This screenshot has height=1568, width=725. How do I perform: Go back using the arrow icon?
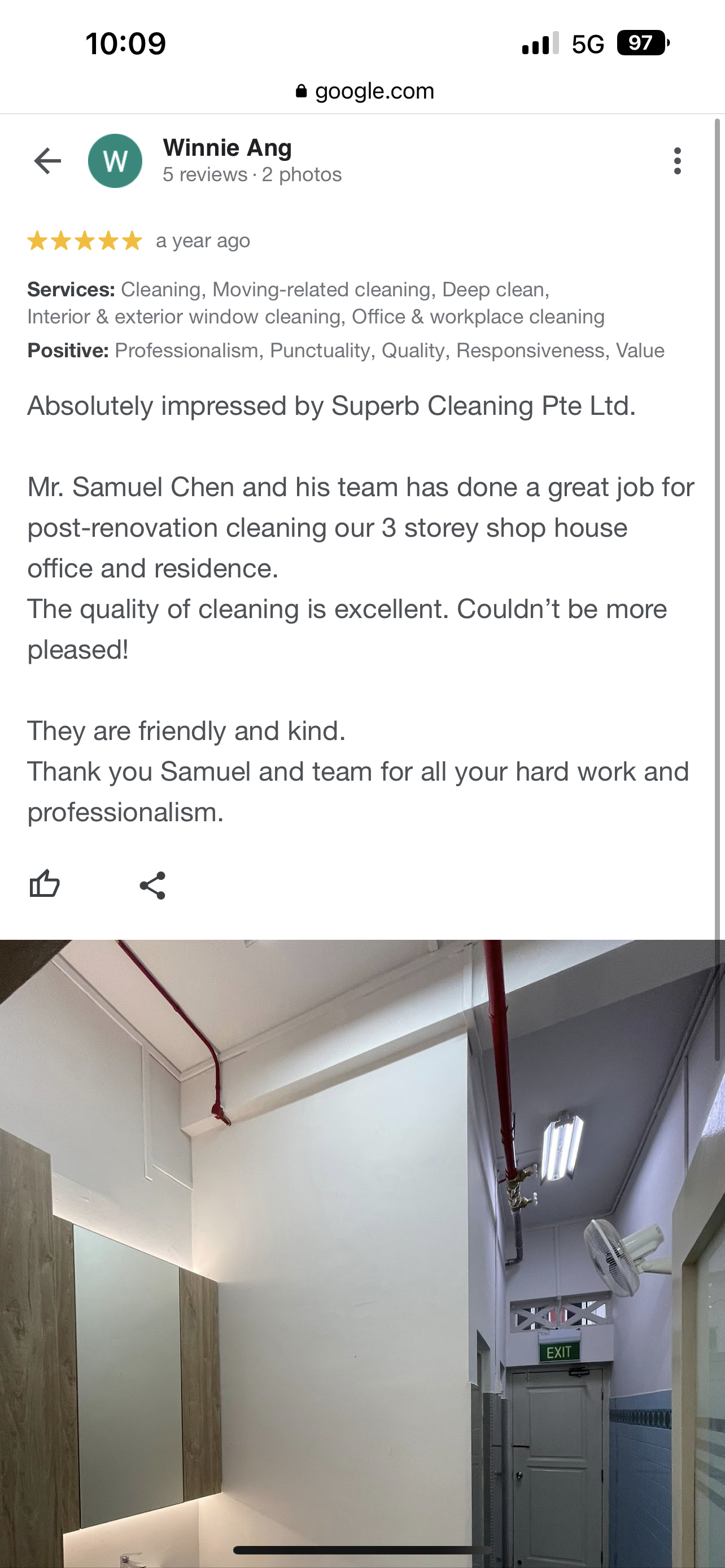point(47,161)
